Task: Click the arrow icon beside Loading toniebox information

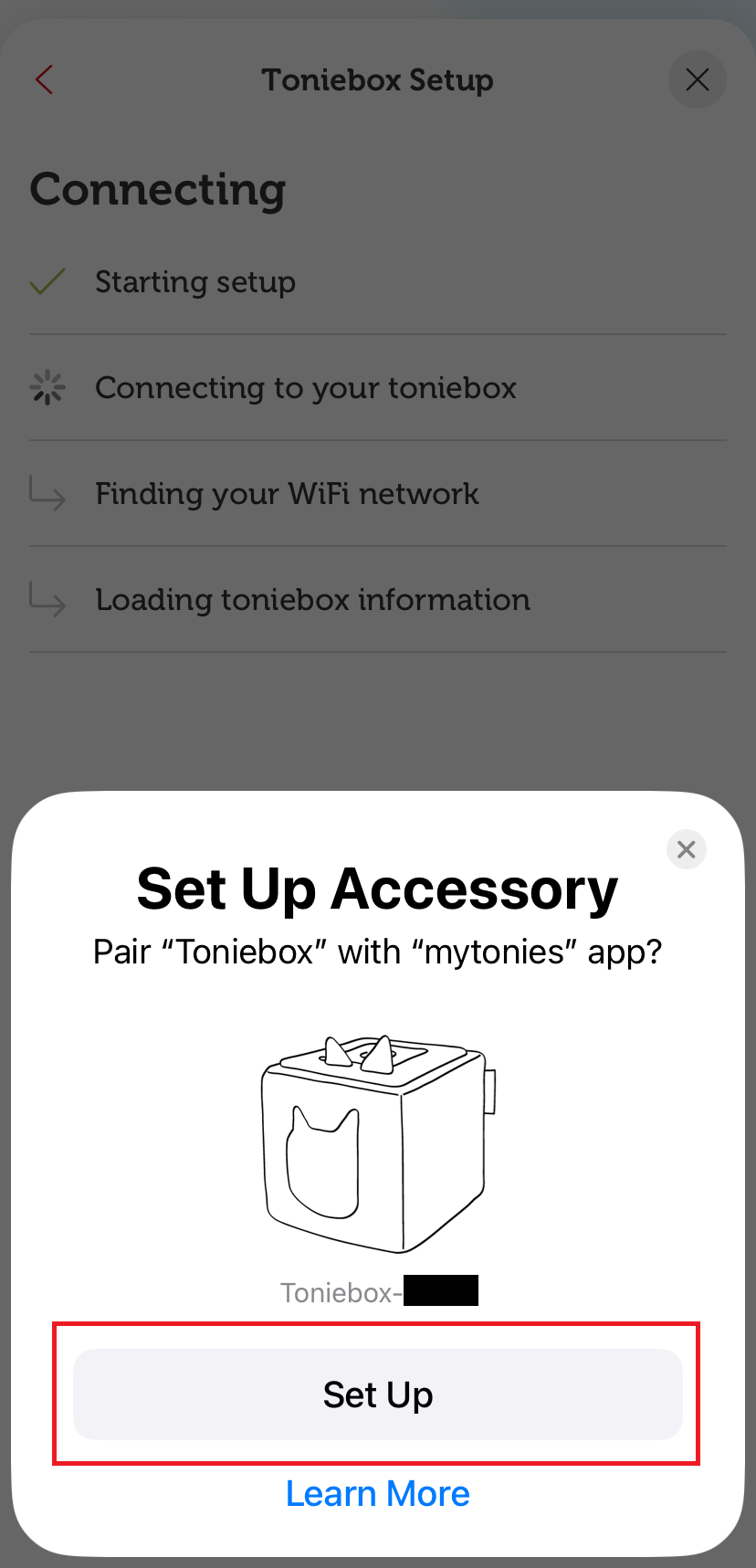Action: pyautogui.click(x=46, y=600)
